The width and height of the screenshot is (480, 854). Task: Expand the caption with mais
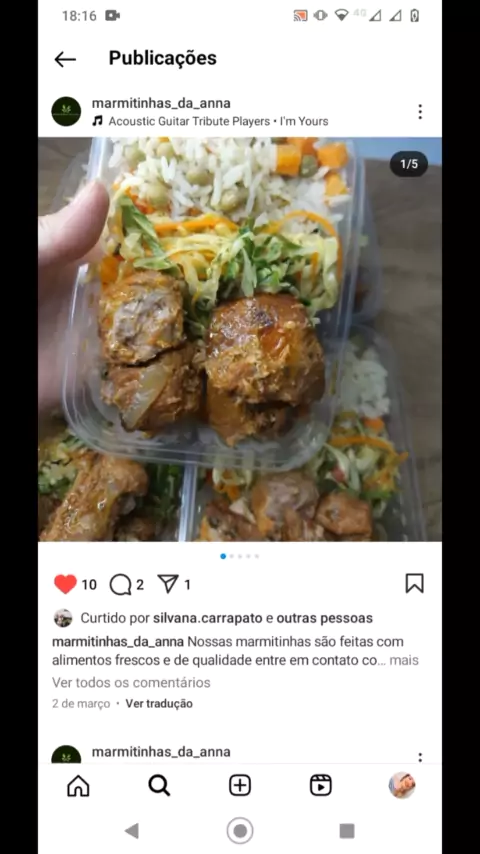tap(404, 660)
